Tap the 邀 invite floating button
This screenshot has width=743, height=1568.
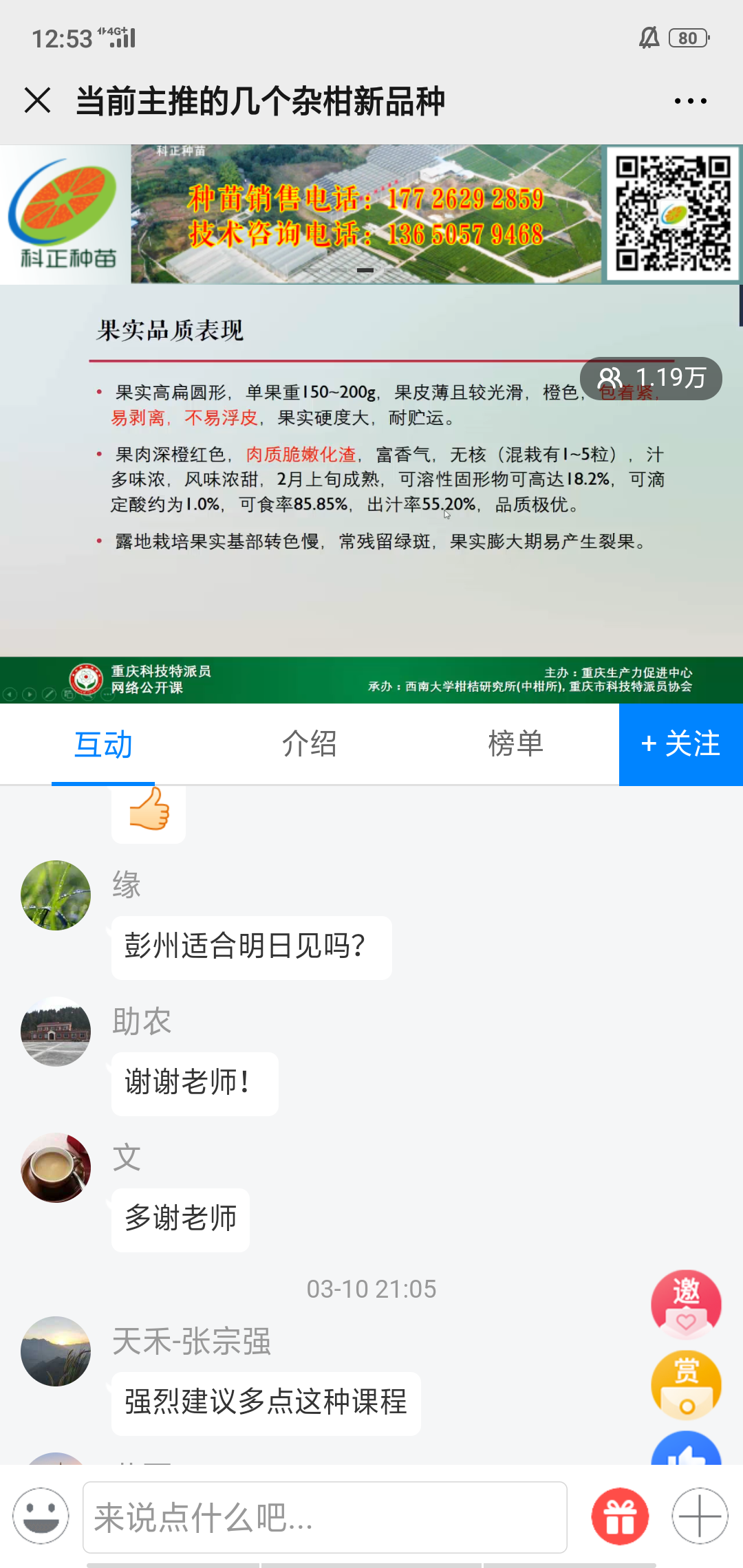[x=686, y=1303]
